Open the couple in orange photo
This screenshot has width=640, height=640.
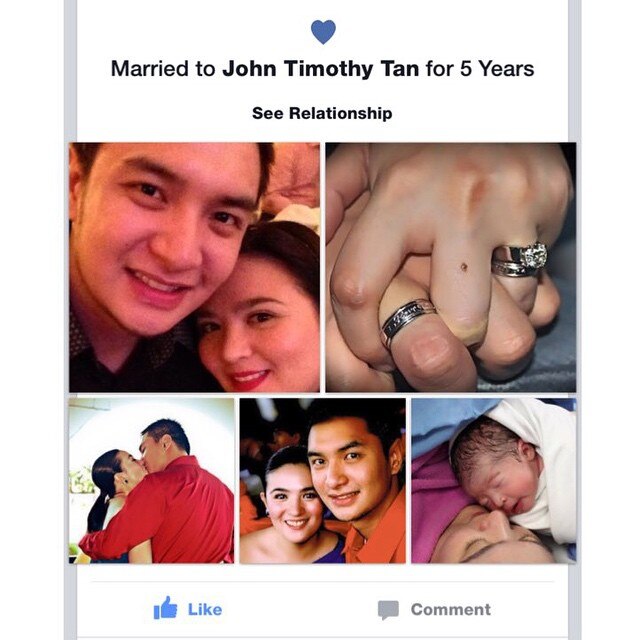322,480
